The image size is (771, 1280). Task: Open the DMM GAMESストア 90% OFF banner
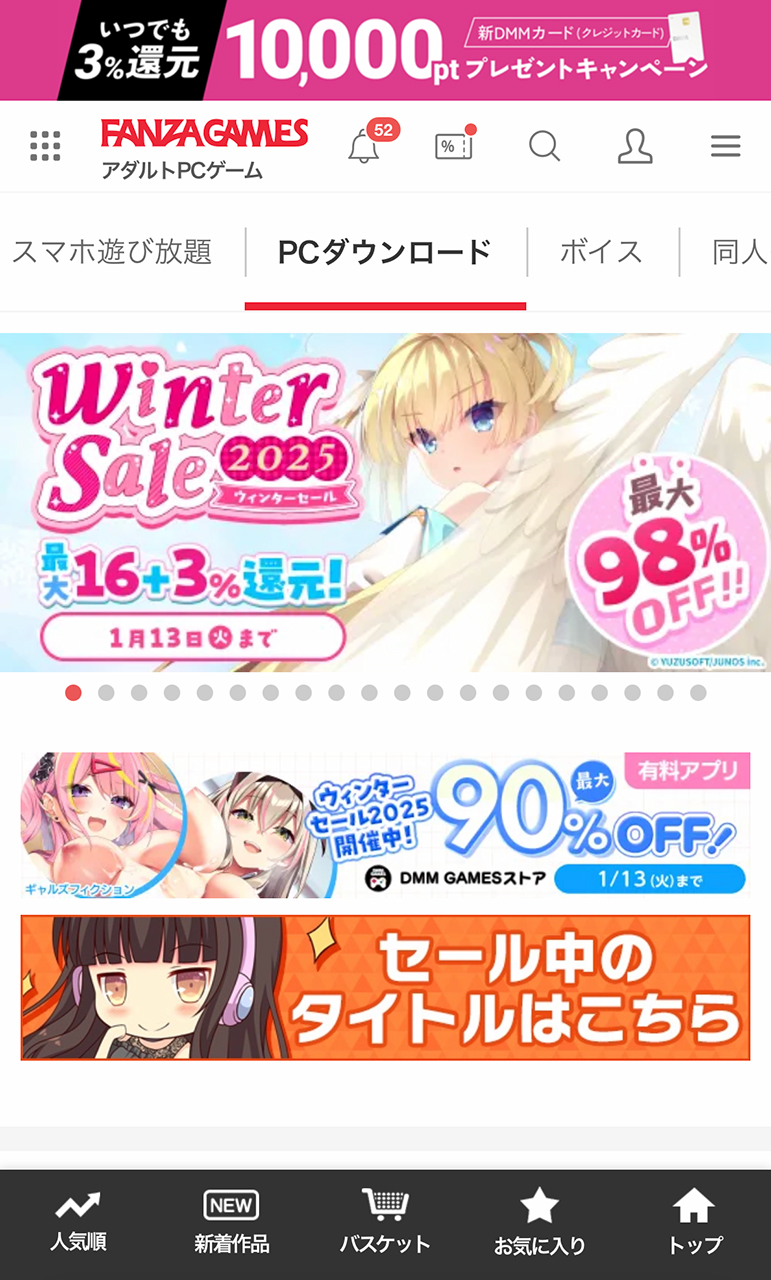(x=385, y=825)
